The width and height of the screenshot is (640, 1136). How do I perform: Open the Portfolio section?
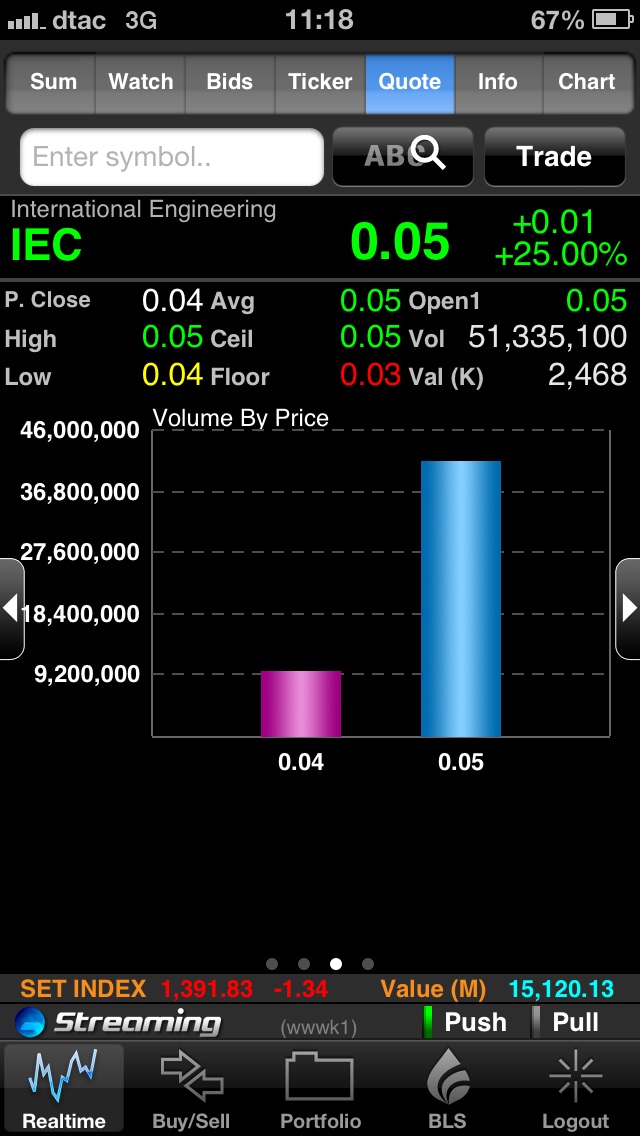coord(320,1090)
